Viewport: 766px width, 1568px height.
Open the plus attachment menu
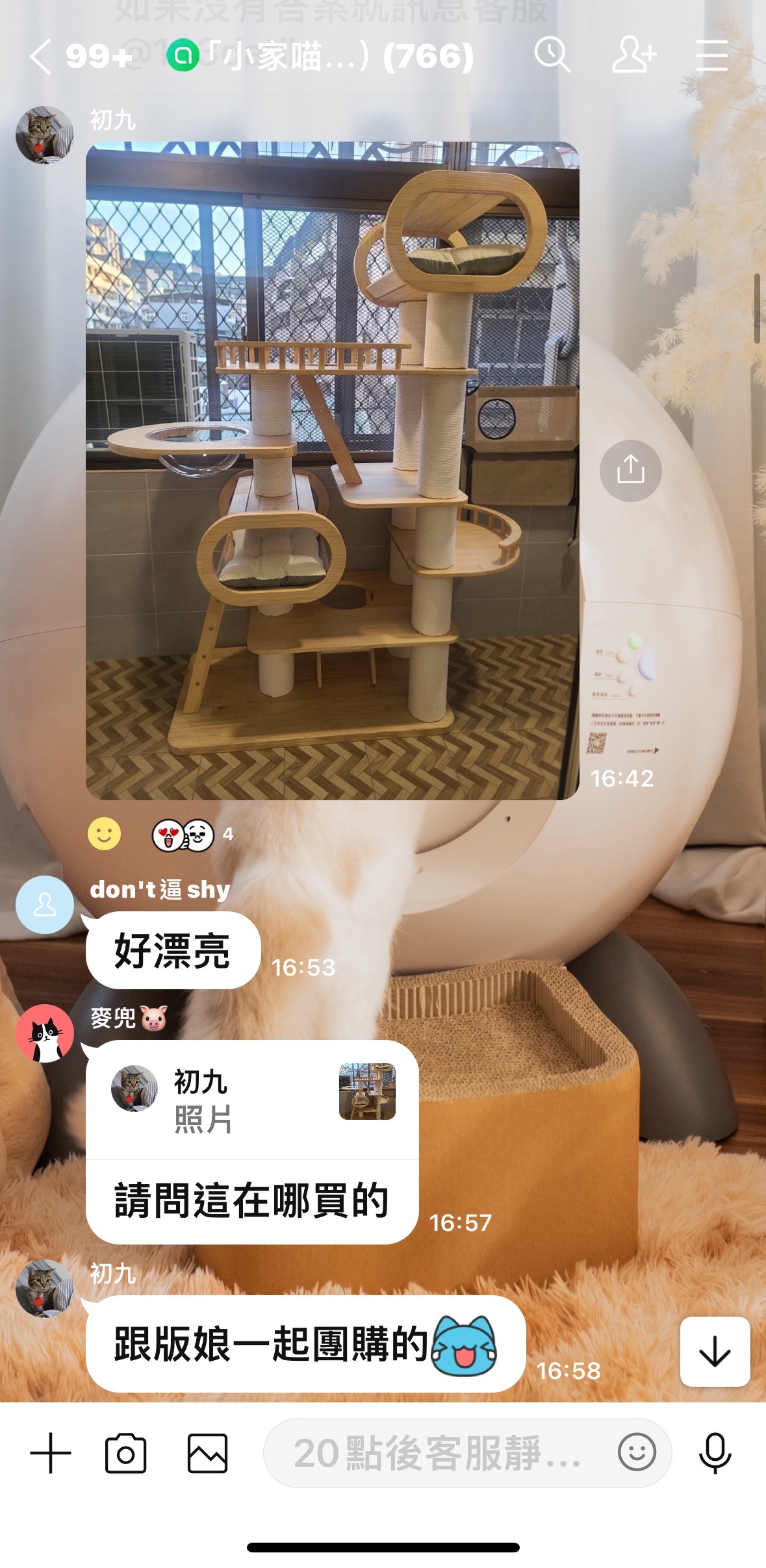[50, 1453]
